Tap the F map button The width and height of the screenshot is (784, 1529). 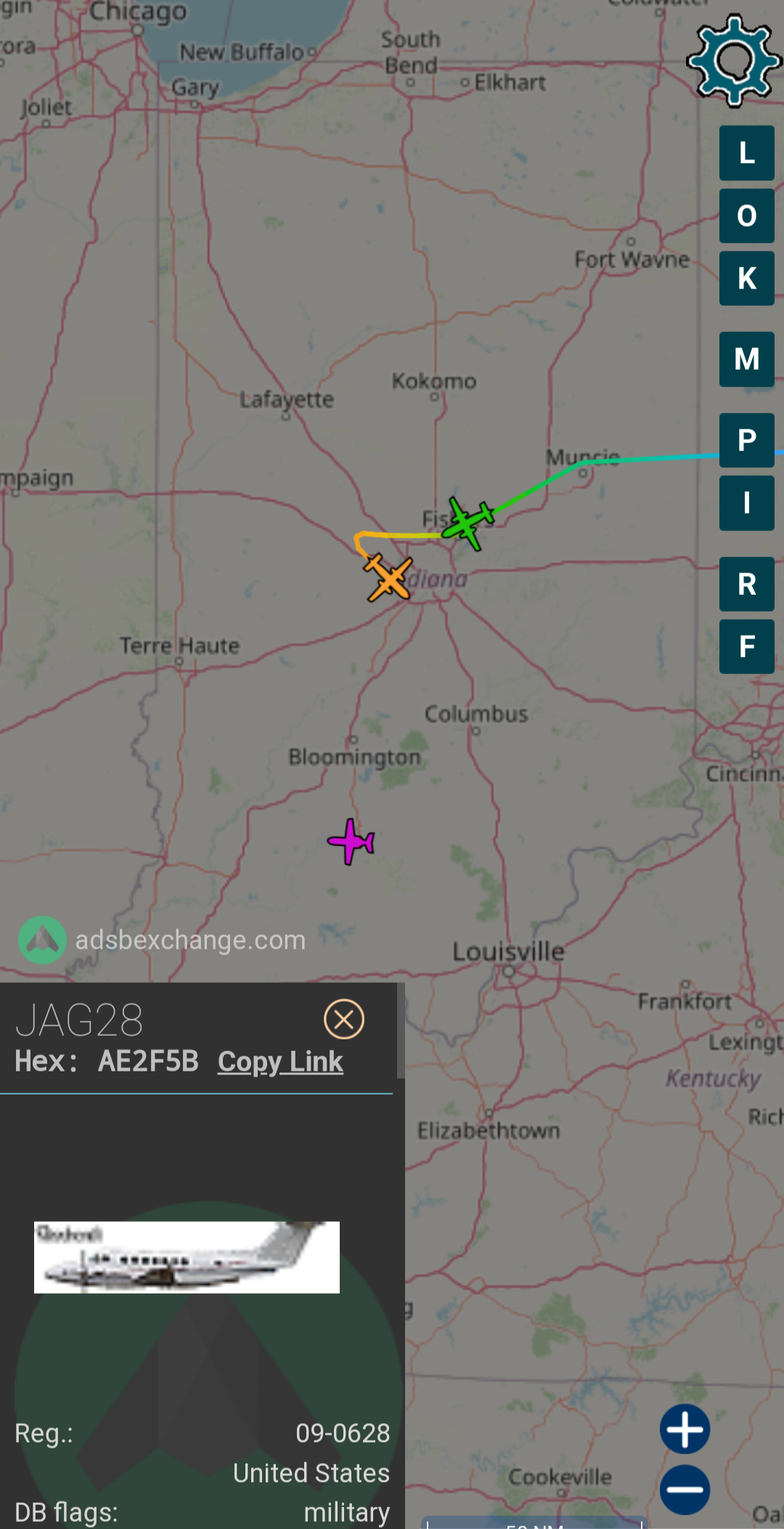pyautogui.click(x=746, y=646)
